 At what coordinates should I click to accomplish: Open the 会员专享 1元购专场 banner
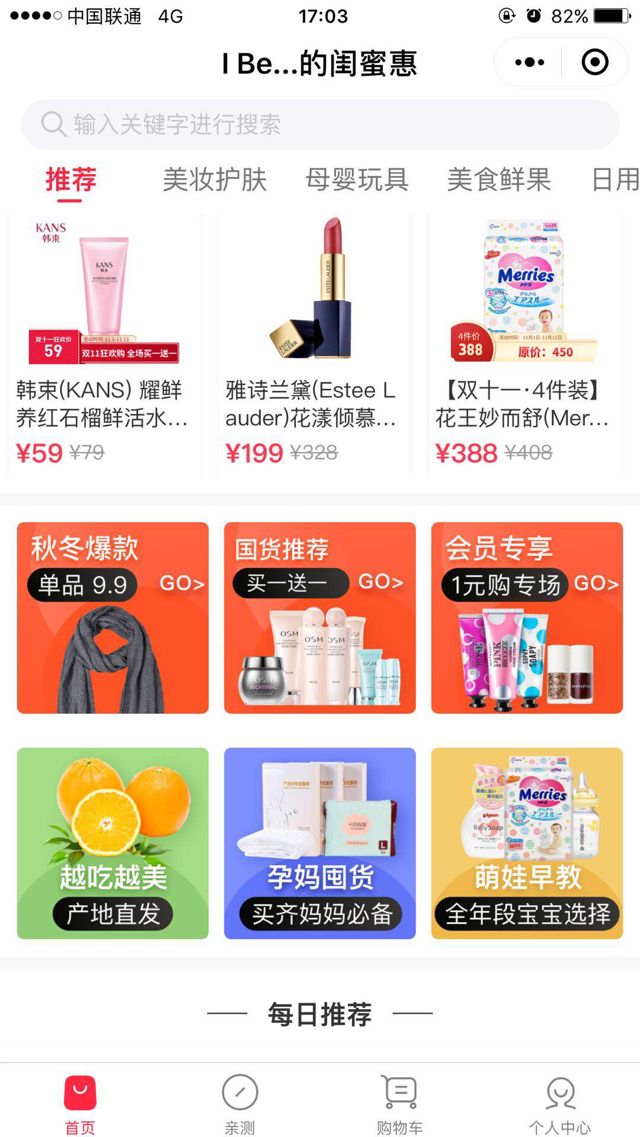(527, 617)
